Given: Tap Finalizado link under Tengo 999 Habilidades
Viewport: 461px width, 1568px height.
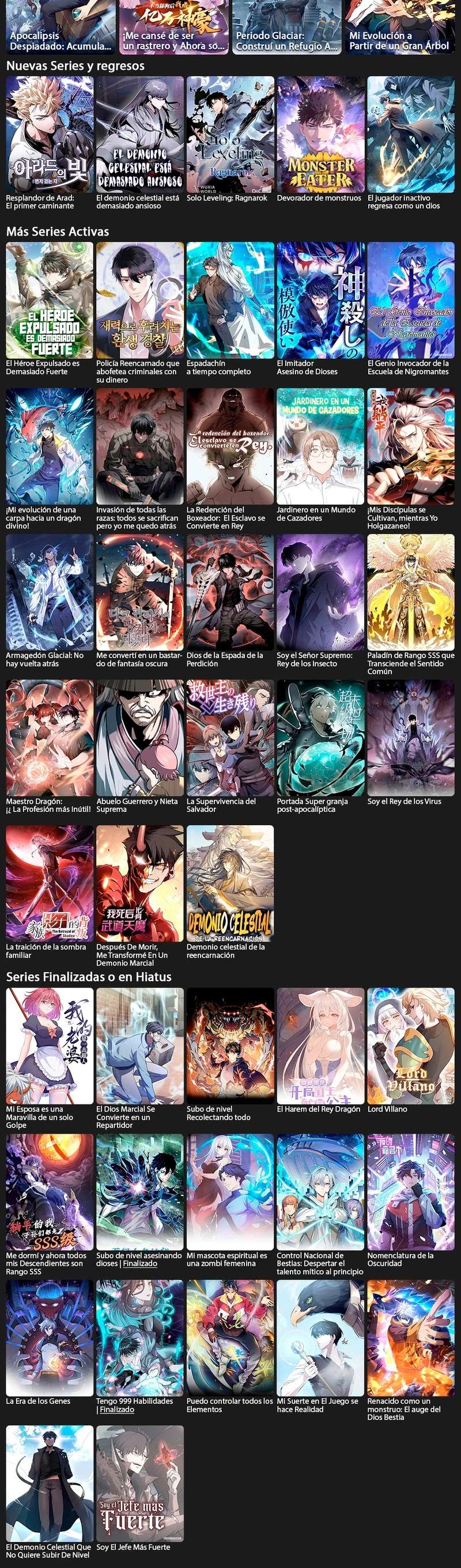Looking at the screenshot, I should 117,1410.
